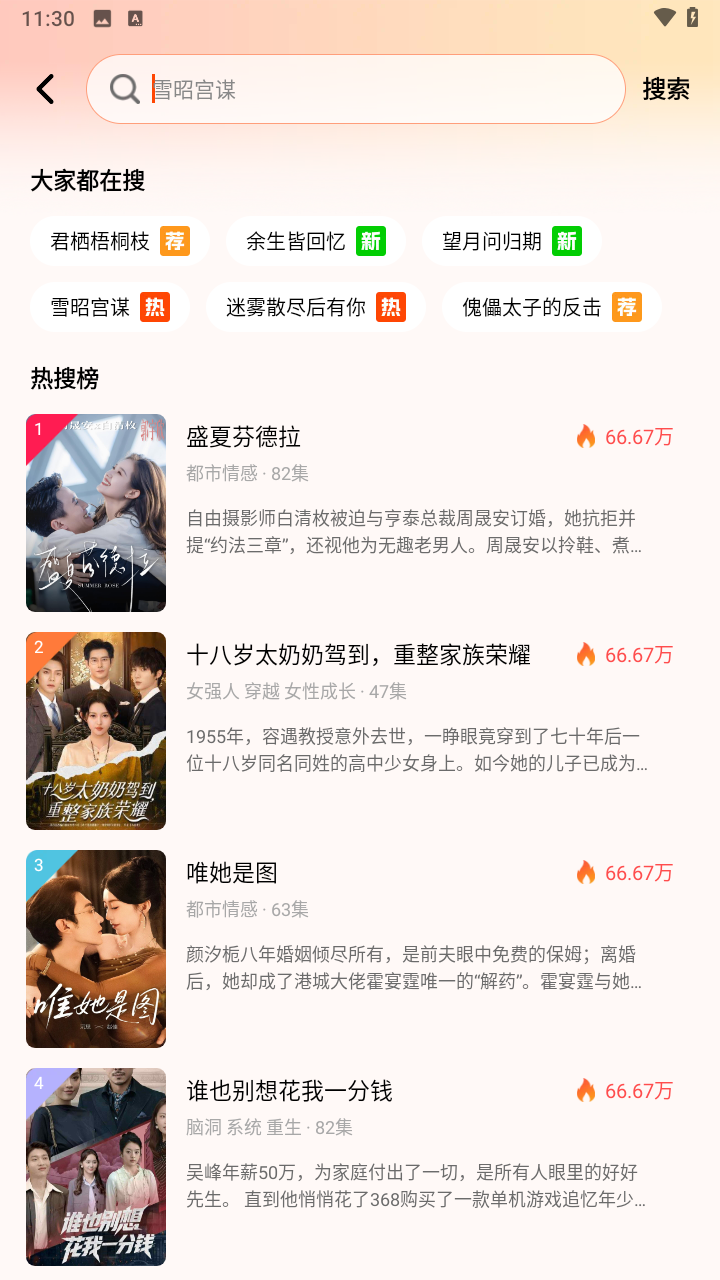The height and width of the screenshot is (1280, 720).
Task: Tap the 新 badge on 余生皆回忆
Action: [370, 240]
